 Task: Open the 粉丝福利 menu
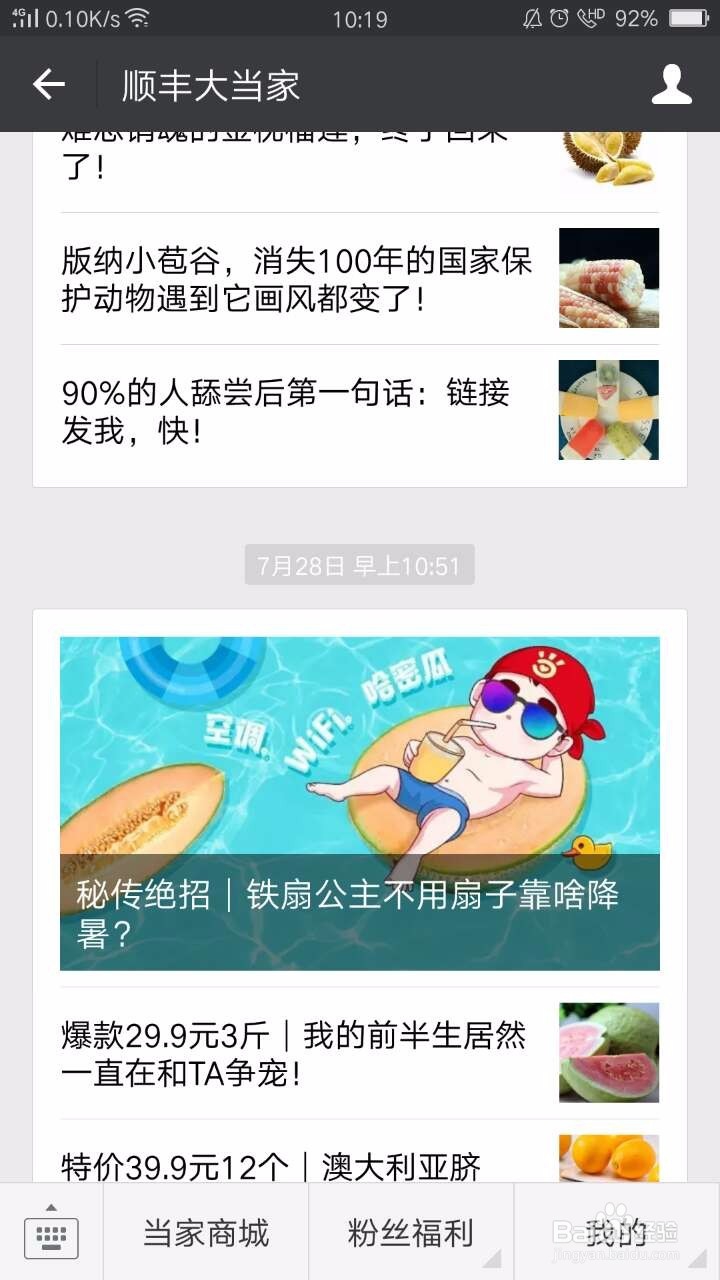410,1236
